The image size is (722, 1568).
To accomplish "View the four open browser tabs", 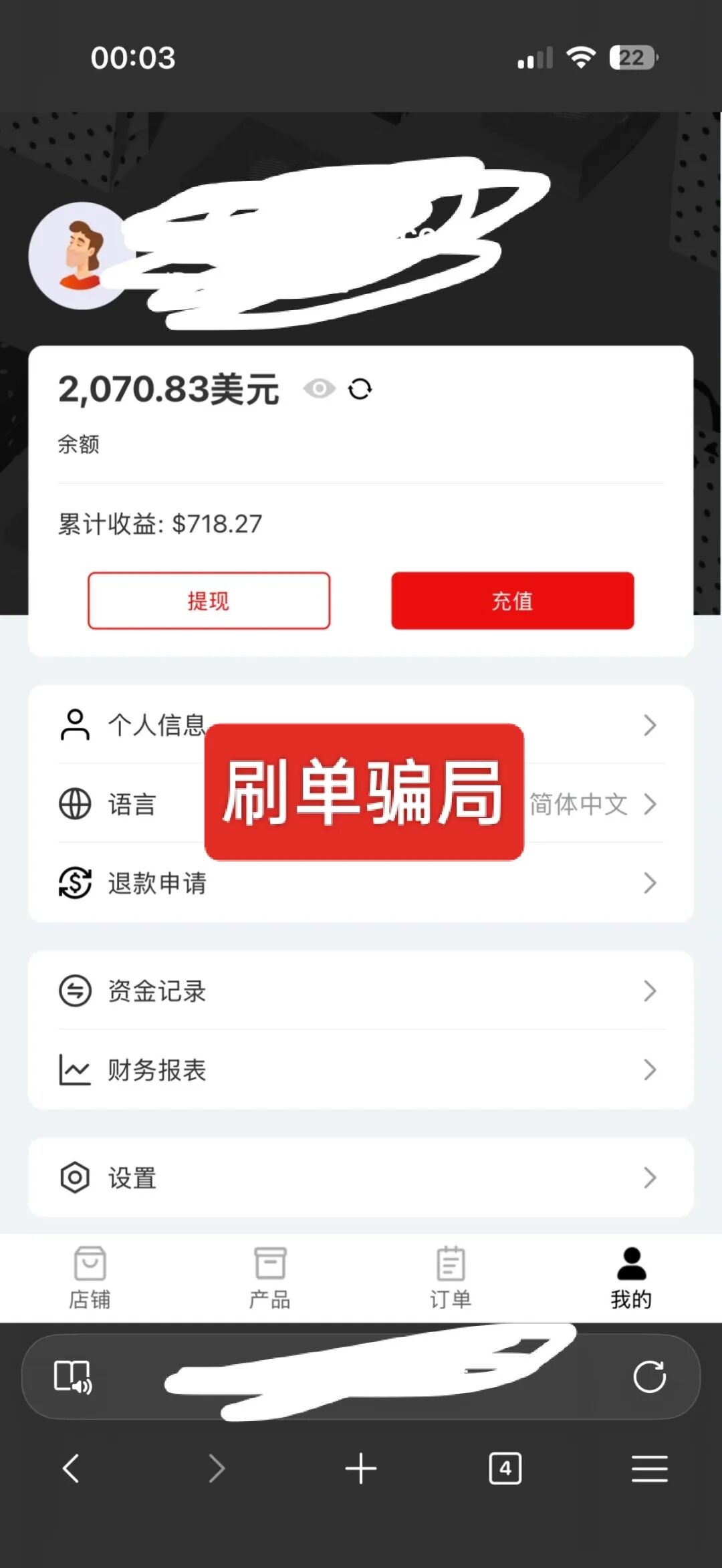I will 505,1468.
